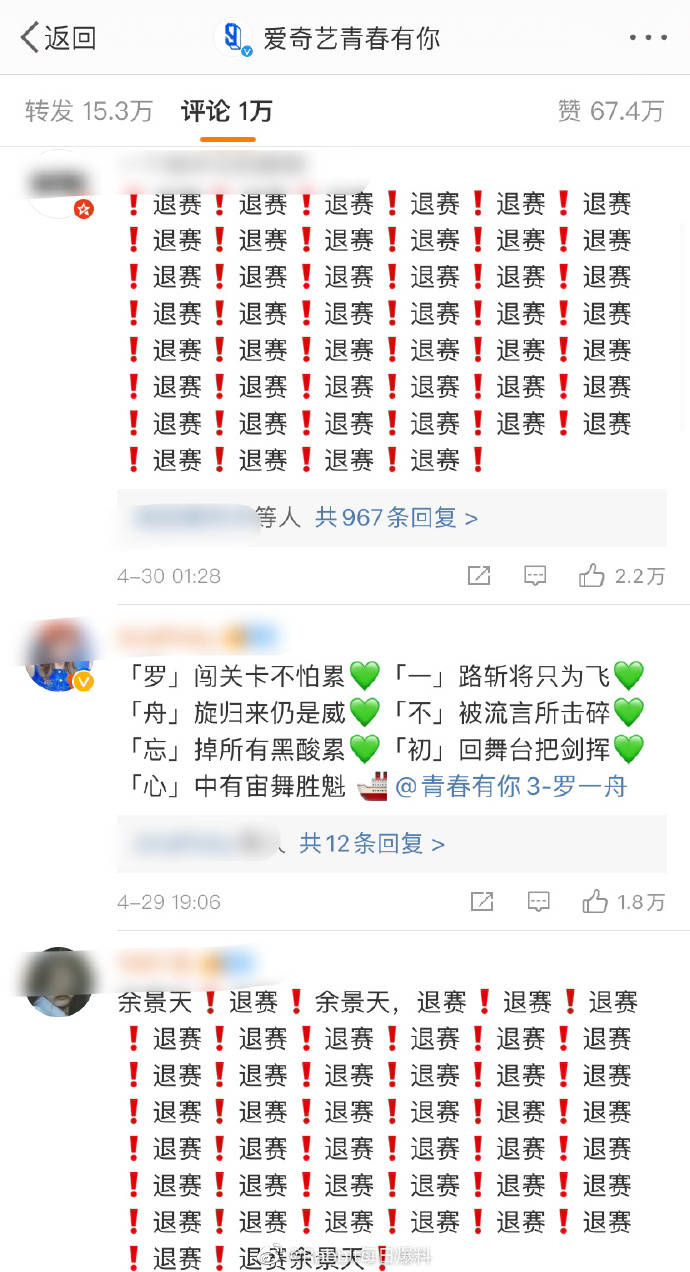Switch to the 赞 67.4万 tab

point(611,111)
